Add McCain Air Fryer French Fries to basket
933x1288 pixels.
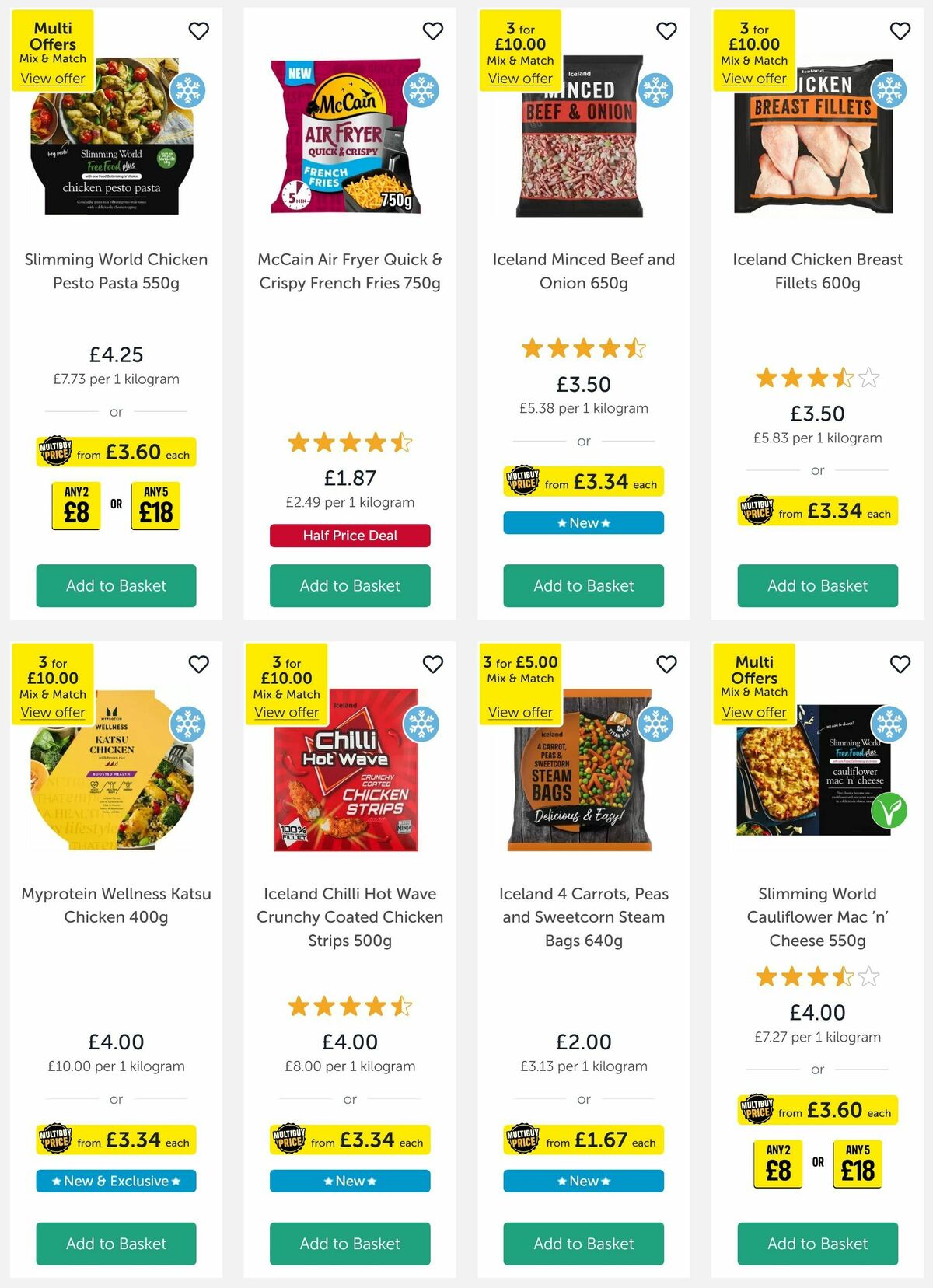[x=350, y=585]
